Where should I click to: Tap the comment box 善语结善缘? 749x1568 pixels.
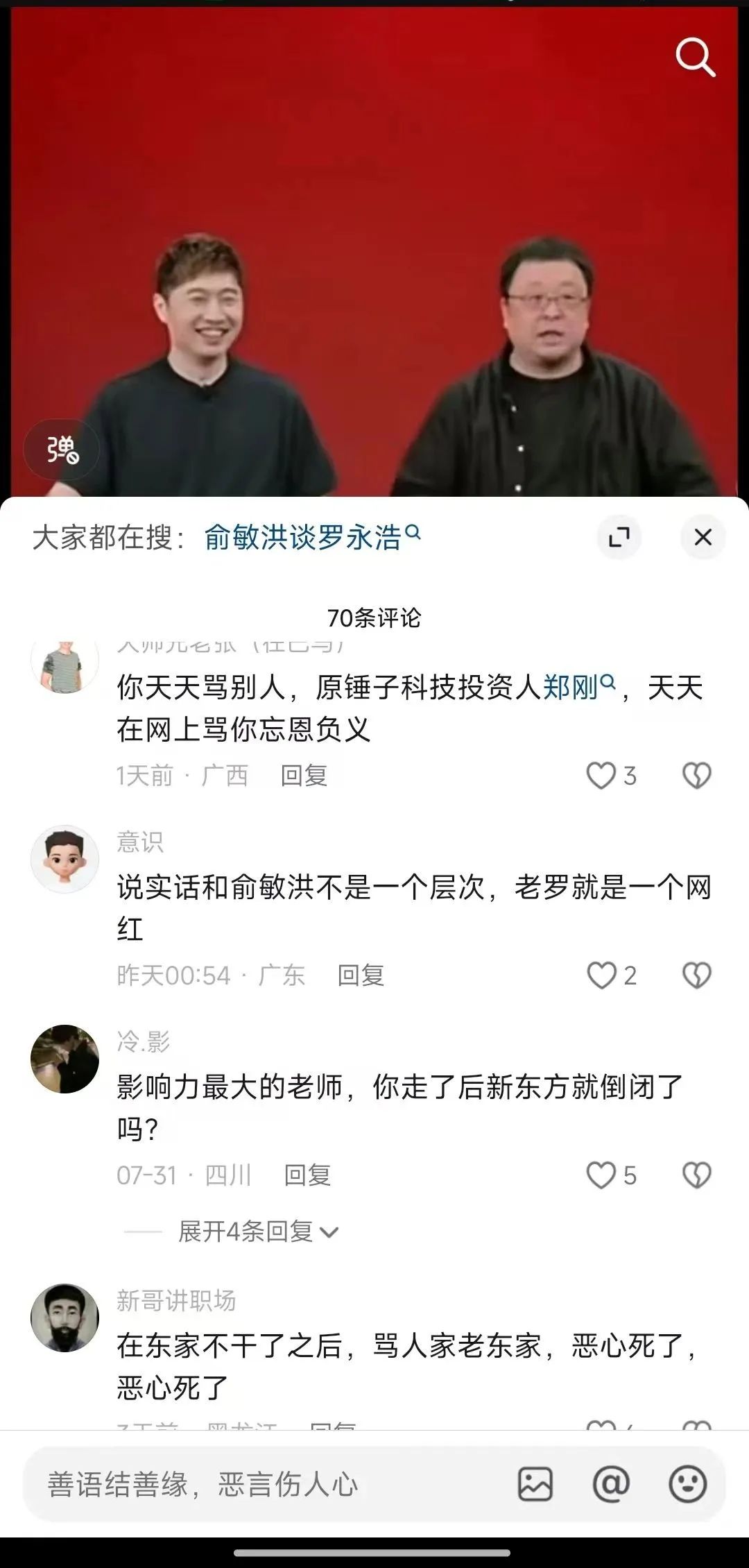tap(264, 1485)
